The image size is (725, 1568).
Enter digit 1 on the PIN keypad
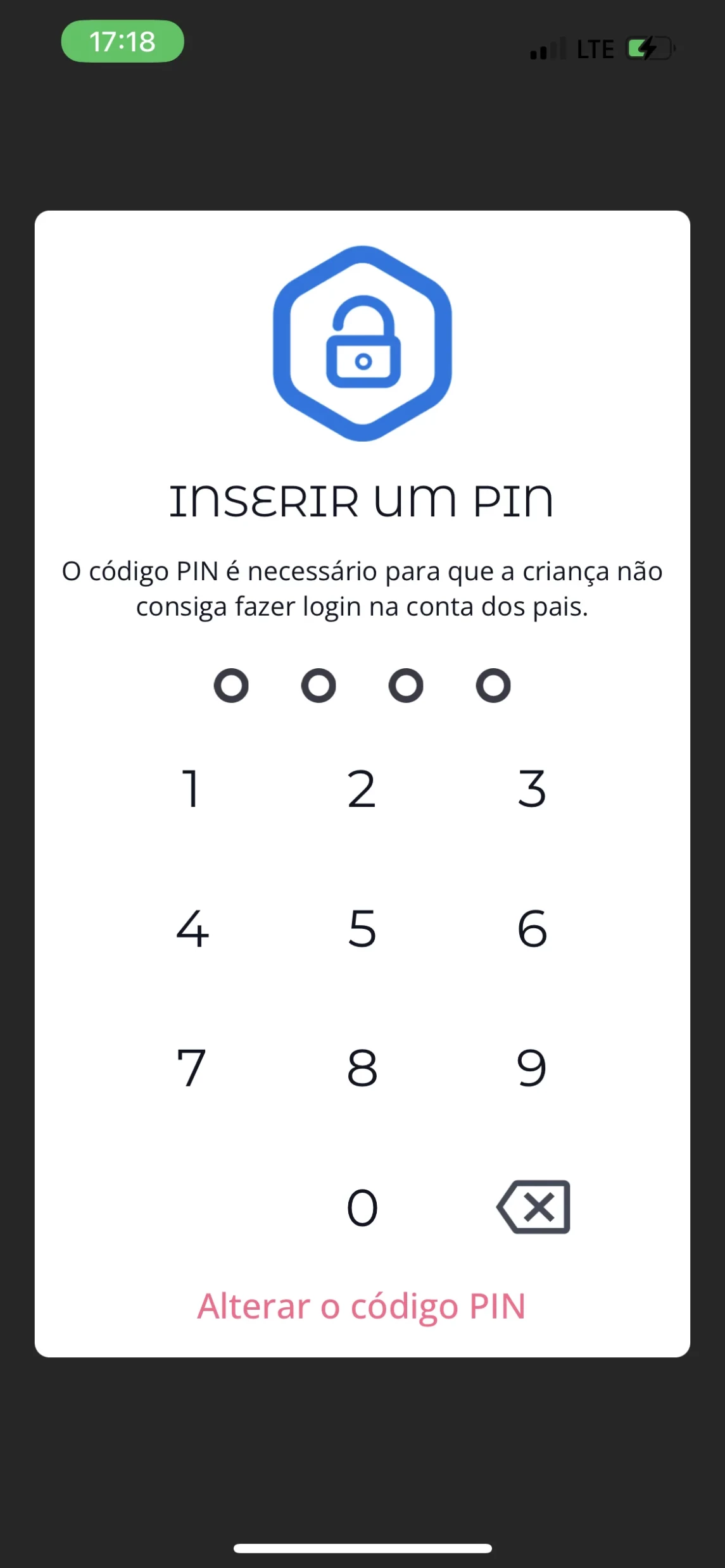pyautogui.click(x=191, y=789)
